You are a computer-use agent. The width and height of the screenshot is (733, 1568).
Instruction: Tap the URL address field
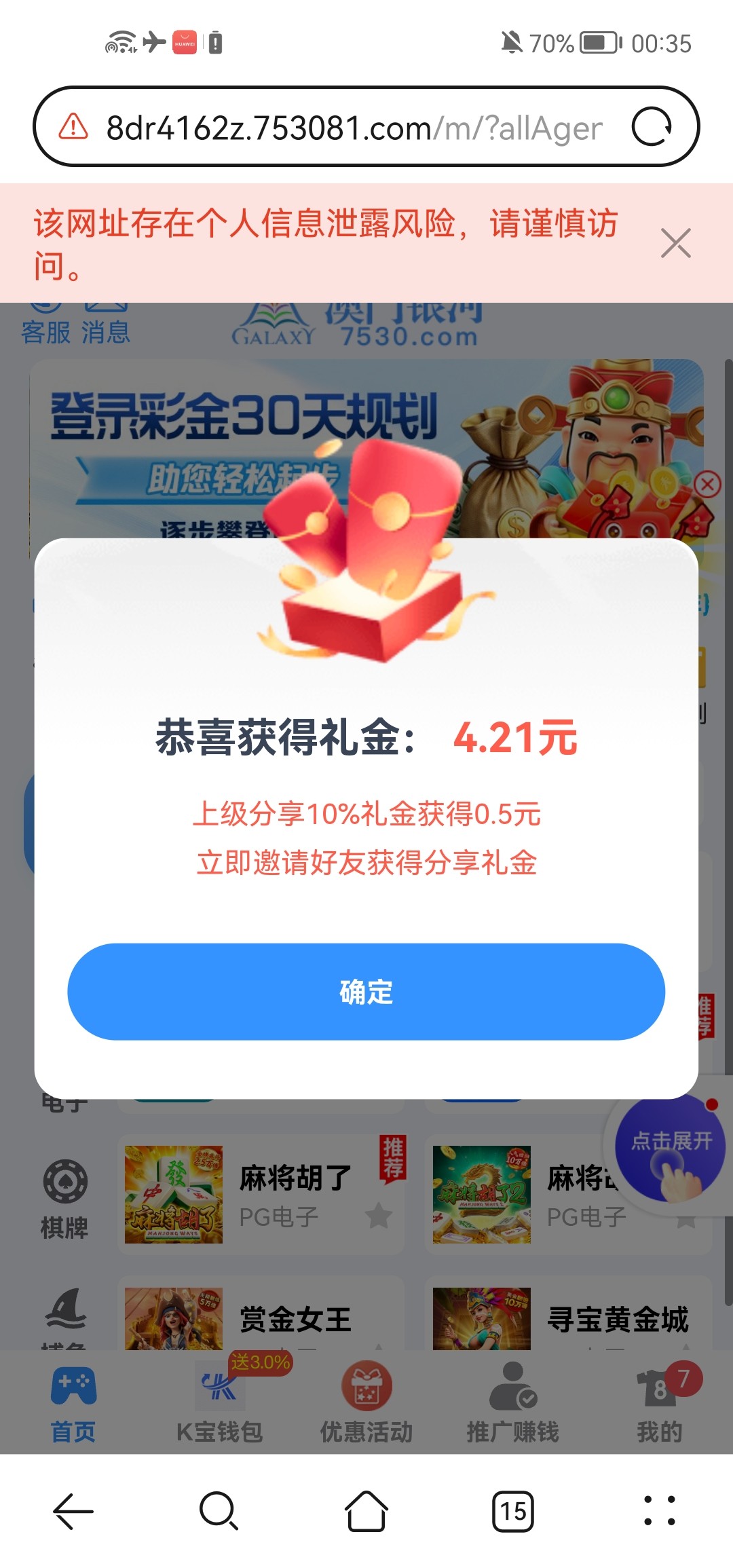coord(353,128)
